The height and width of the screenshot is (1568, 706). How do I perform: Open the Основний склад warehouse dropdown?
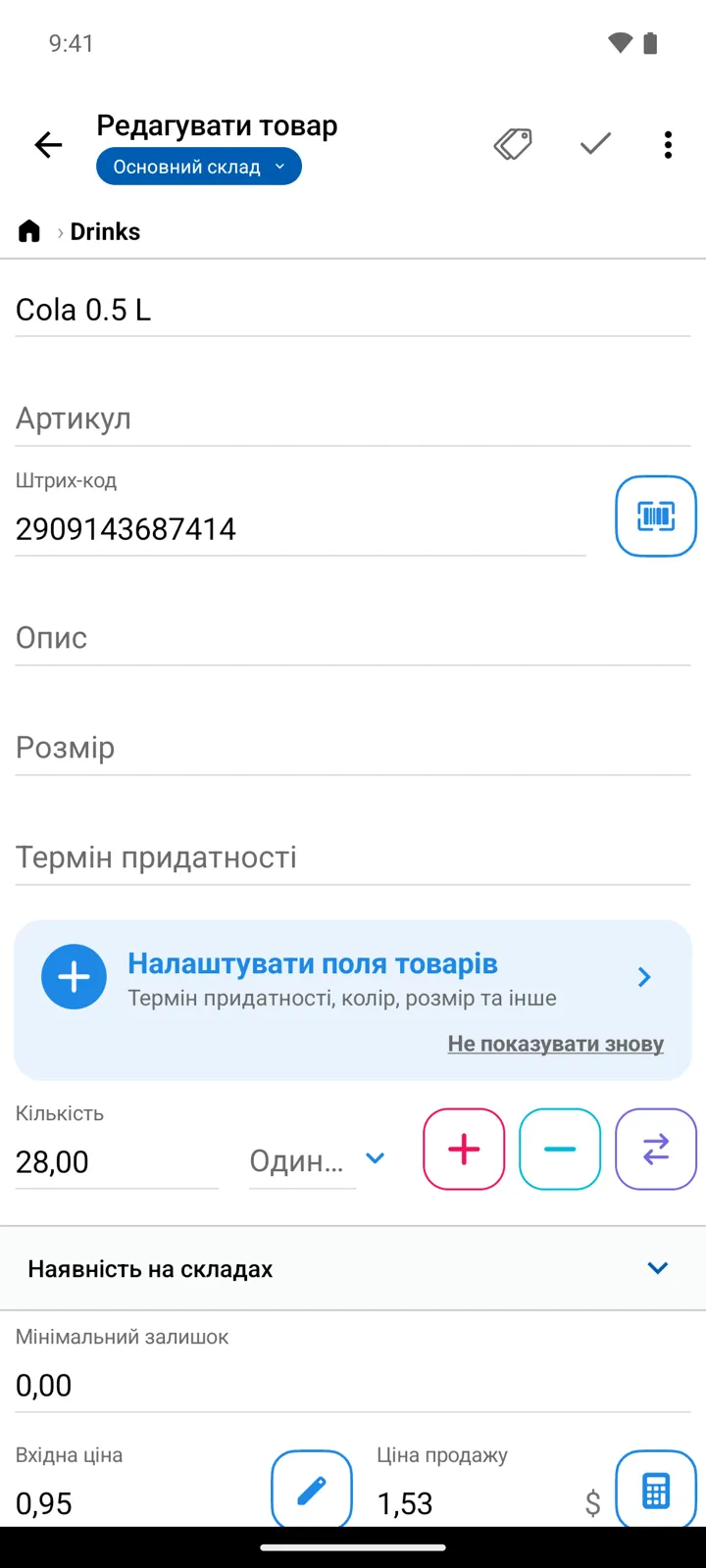pos(199,167)
